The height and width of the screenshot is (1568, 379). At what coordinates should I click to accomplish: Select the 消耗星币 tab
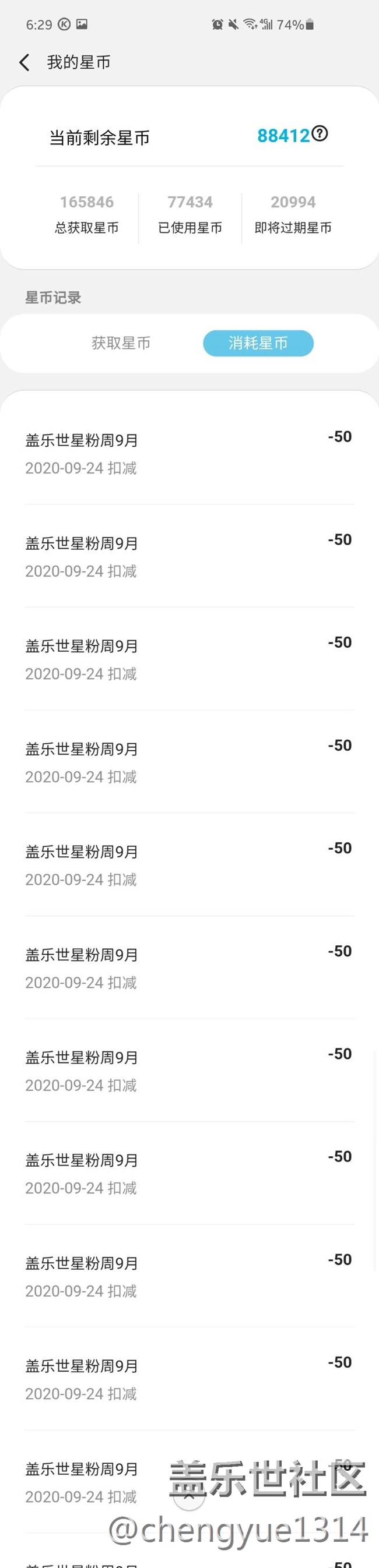258,343
